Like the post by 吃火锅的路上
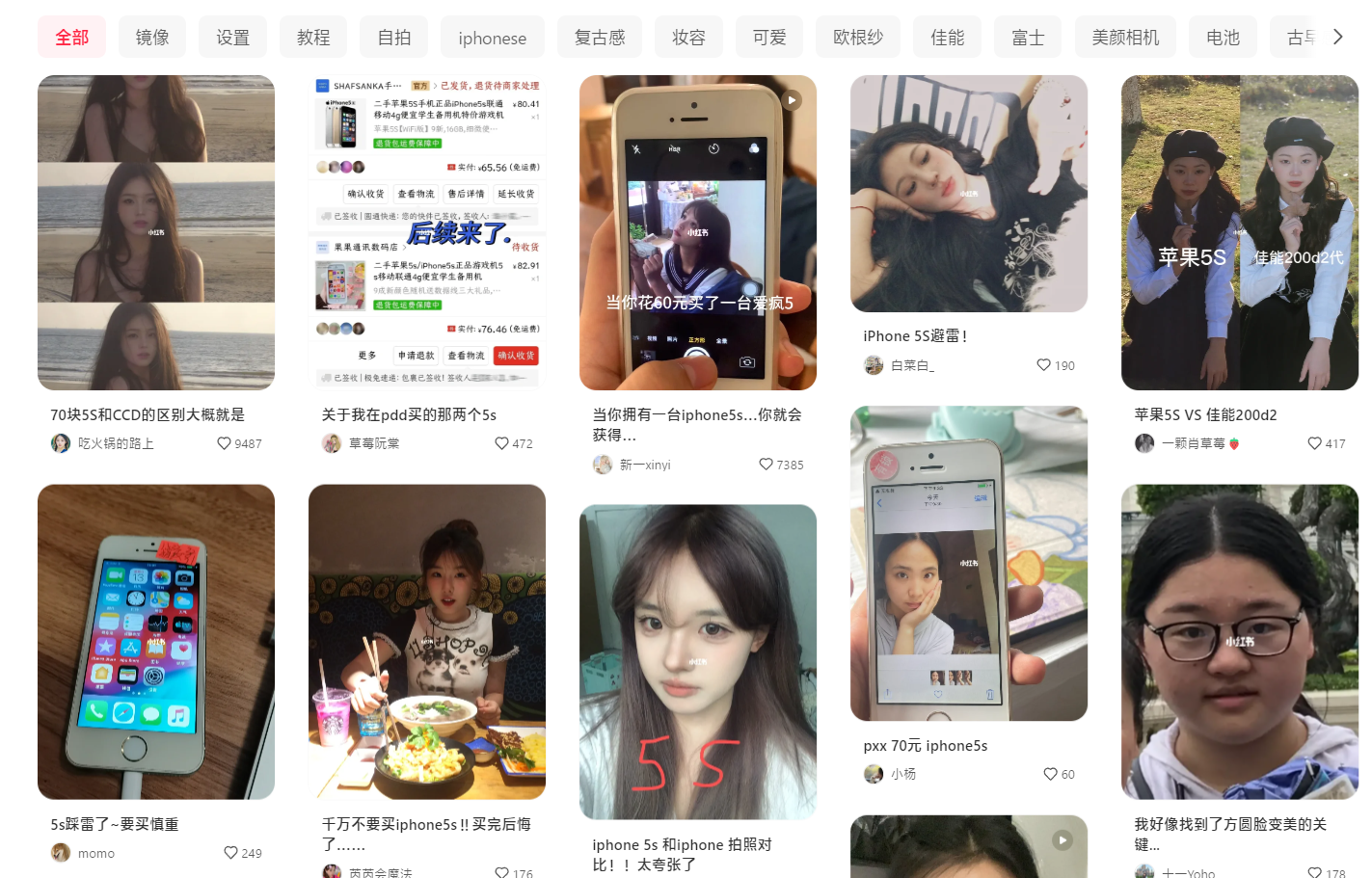This screenshot has width=1372, height=878. pyautogui.click(x=225, y=443)
